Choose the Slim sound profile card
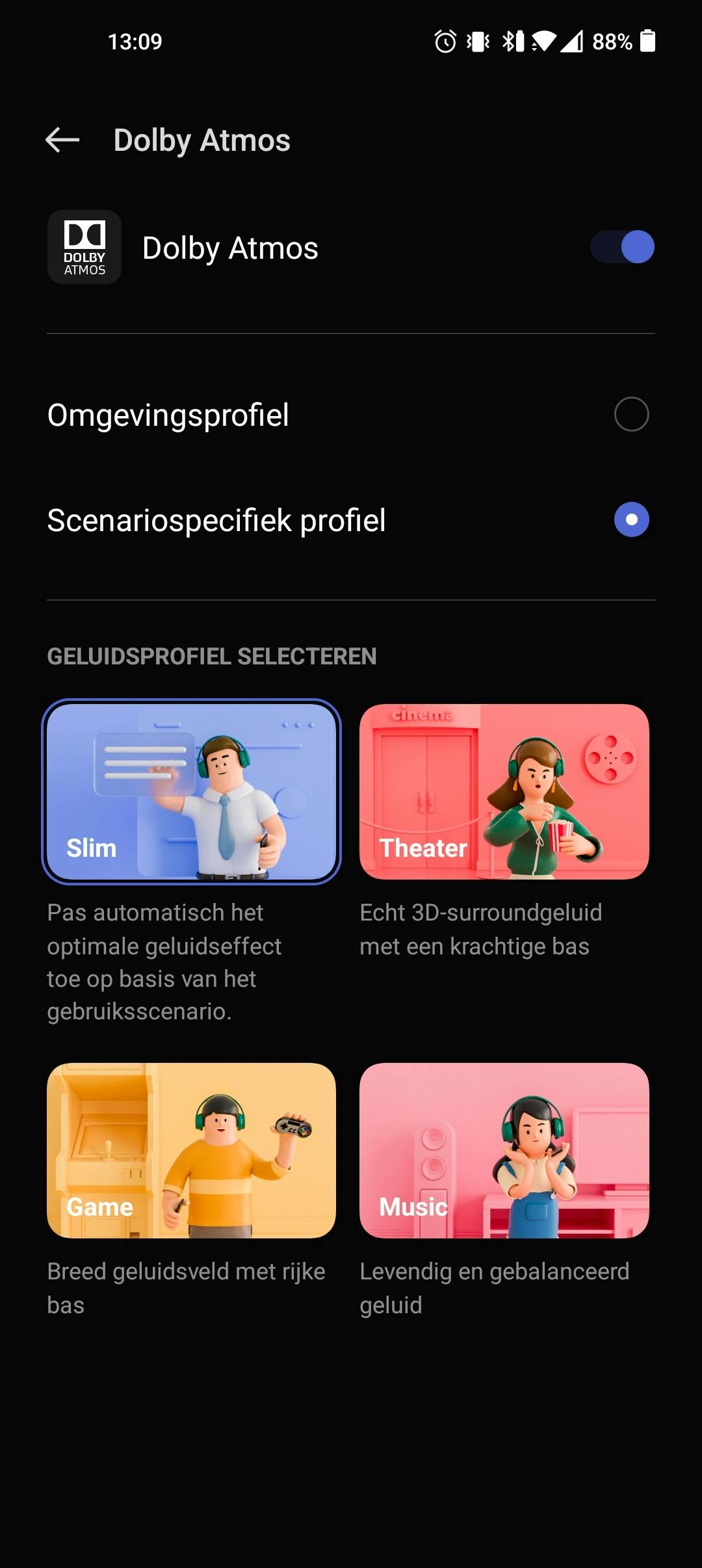The width and height of the screenshot is (702, 1568). pos(191,792)
